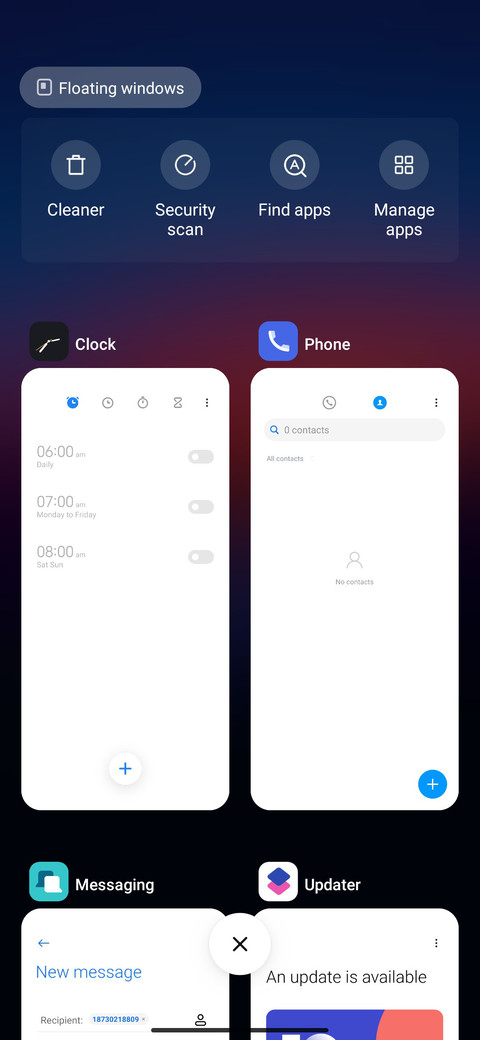480x1040 pixels.
Task: Open the Updater app card
Action: [x=355, y=974]
